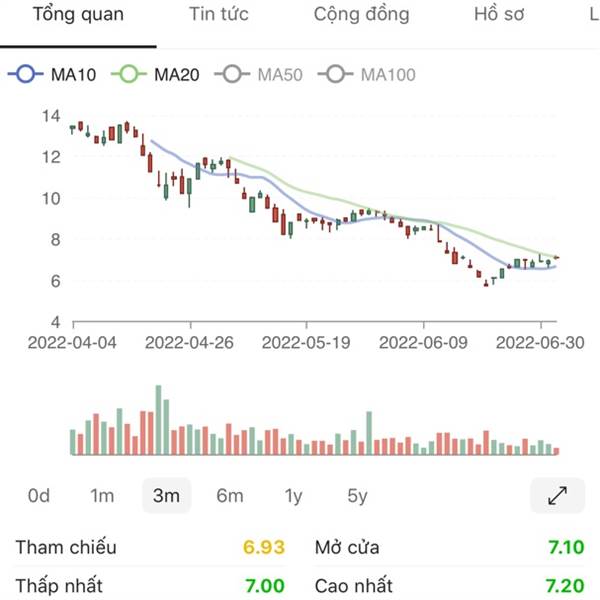Switch chart range to 1m
The height and width of the screenshot is (600, 600).
click(x=102, y=496)
